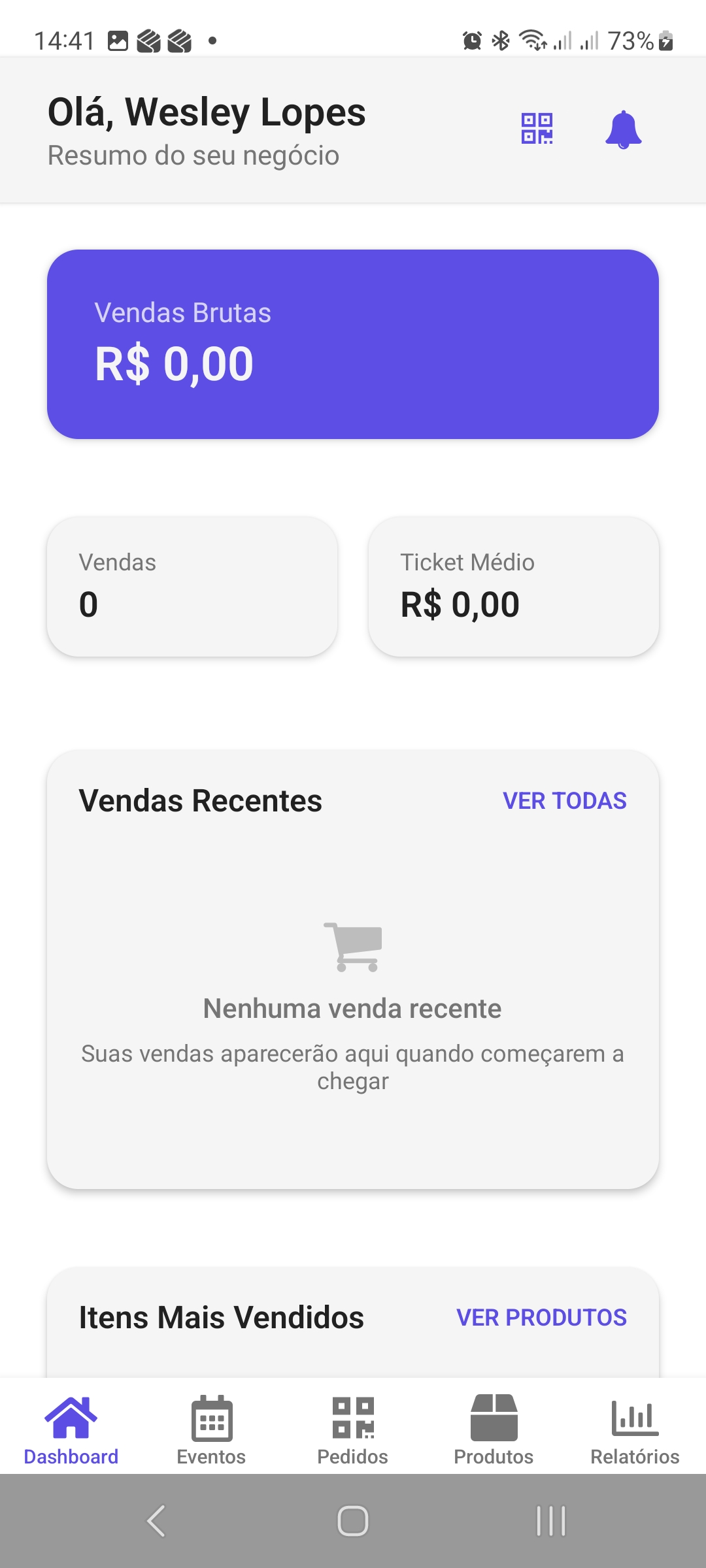Go to the Pedidos tab
The width and height of the screenshot is (706, 1568).
[353, 1429]
